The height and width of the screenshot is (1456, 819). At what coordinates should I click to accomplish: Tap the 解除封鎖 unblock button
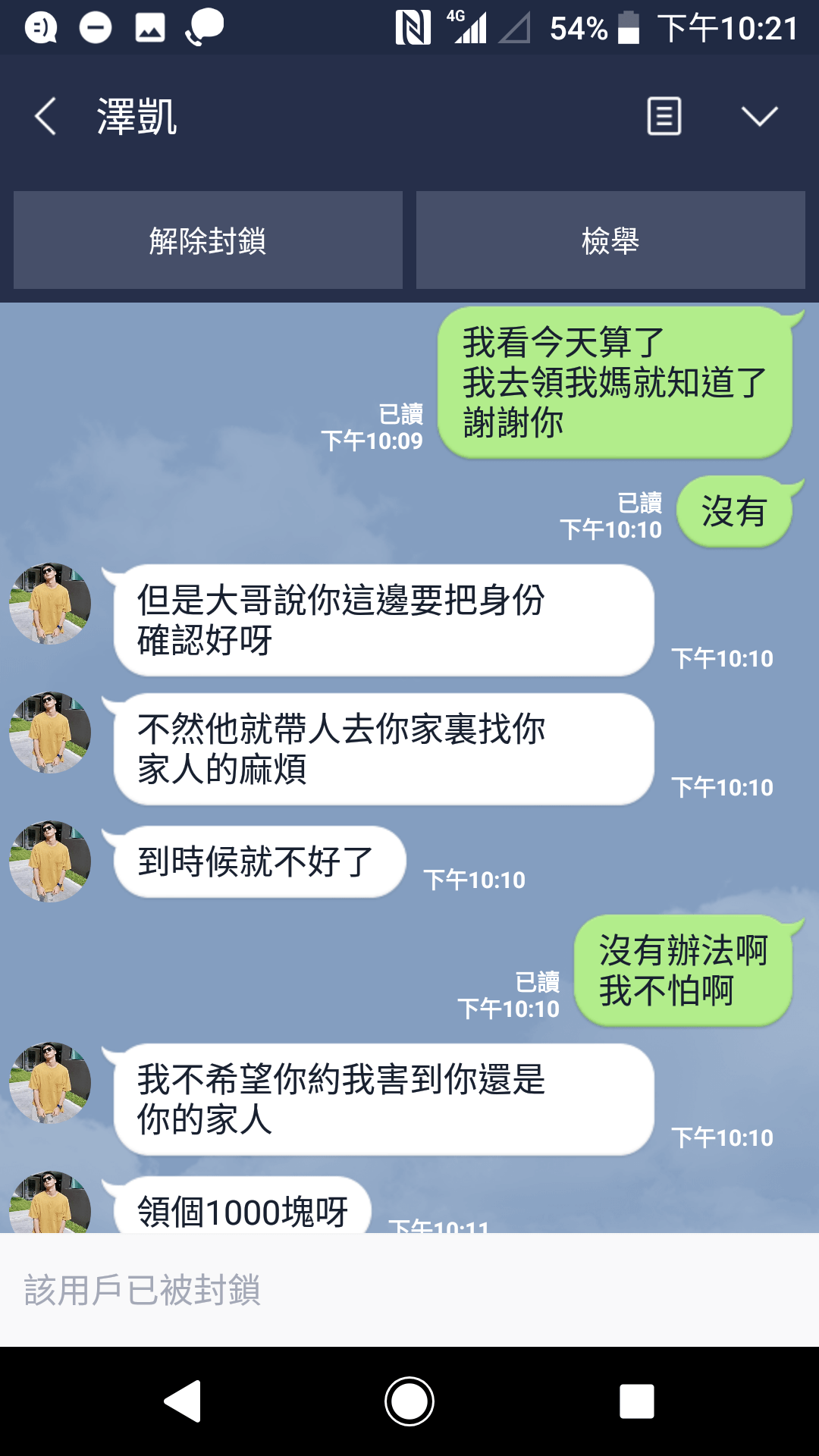tap(207, 240)
